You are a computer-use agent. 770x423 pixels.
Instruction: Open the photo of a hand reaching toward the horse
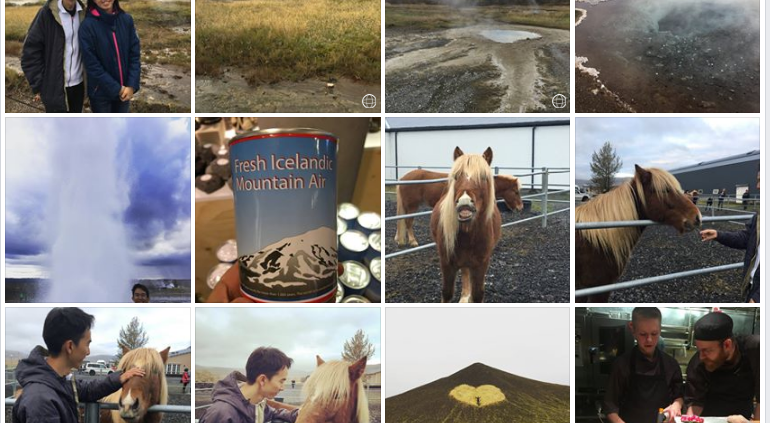[x=667, y=210]
